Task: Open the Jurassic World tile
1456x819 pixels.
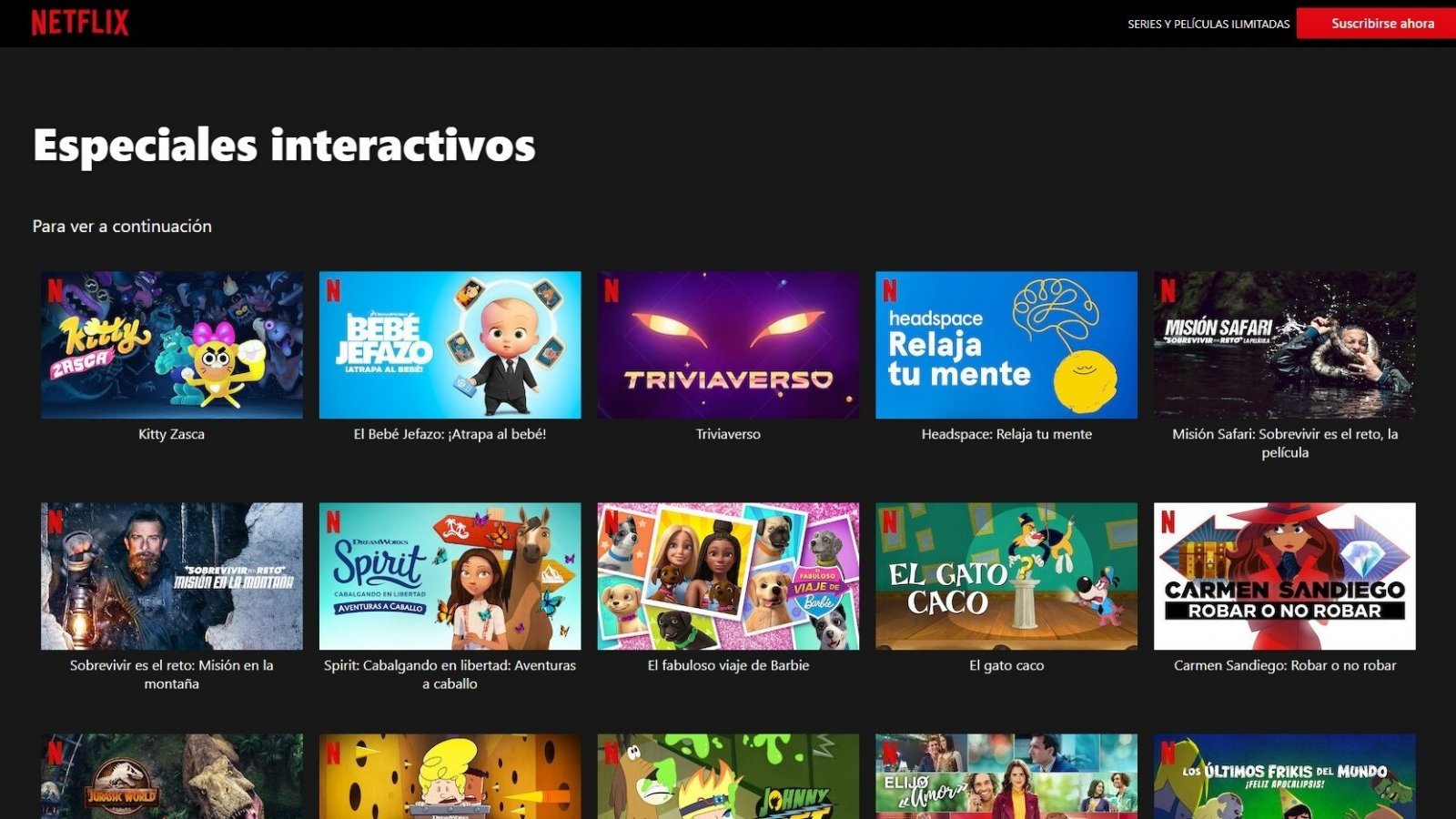Action: [x=171, y=778]
